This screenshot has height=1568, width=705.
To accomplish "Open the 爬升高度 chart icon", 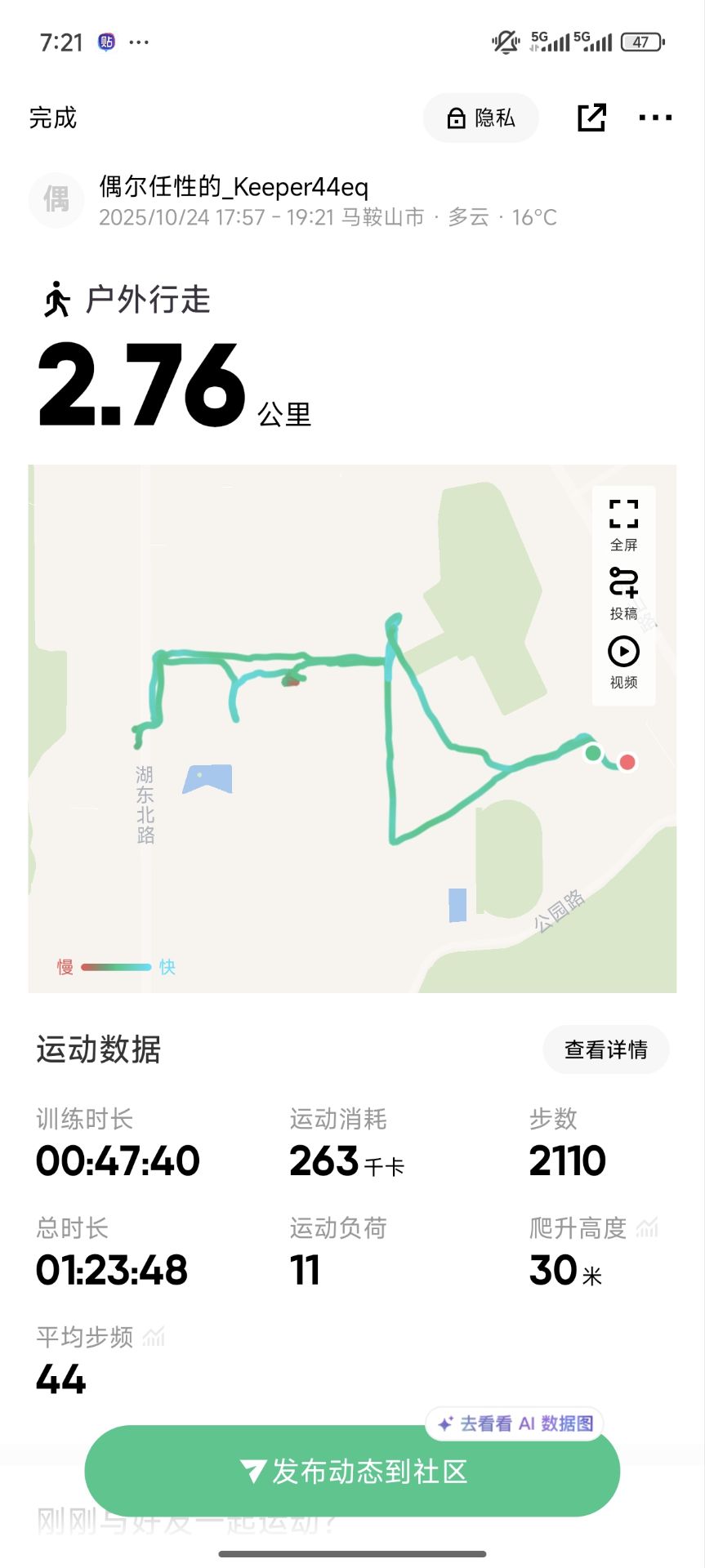I will point(647,1227).
